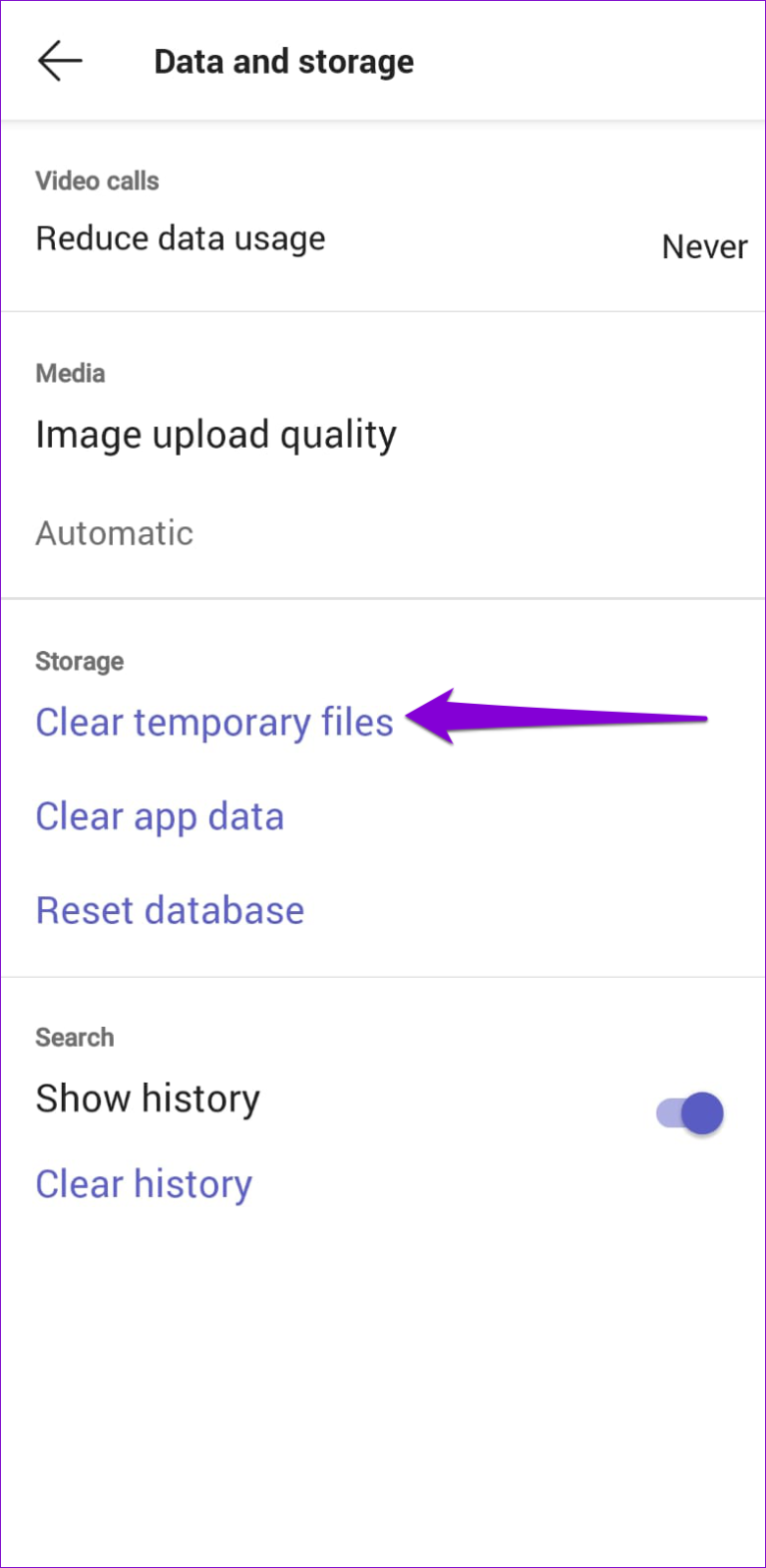Clear the search history

(x=144, y=1183)
